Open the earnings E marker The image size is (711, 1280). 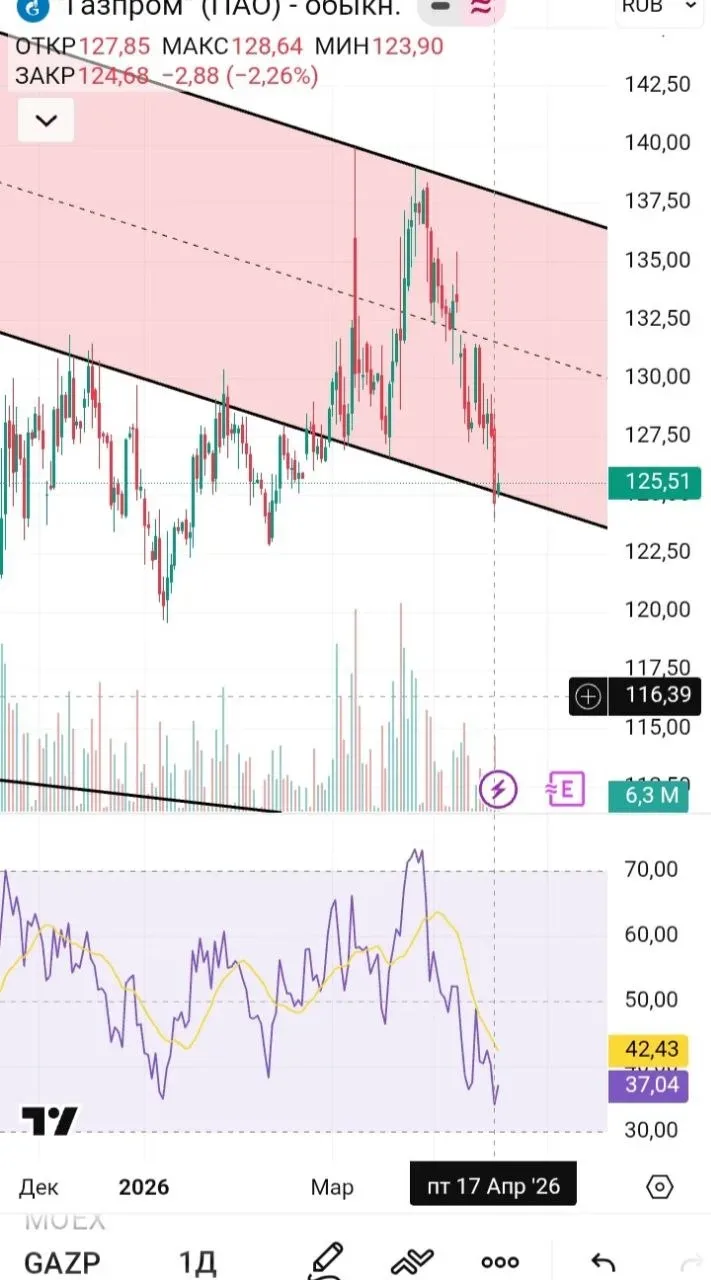(x=565, y=789)
